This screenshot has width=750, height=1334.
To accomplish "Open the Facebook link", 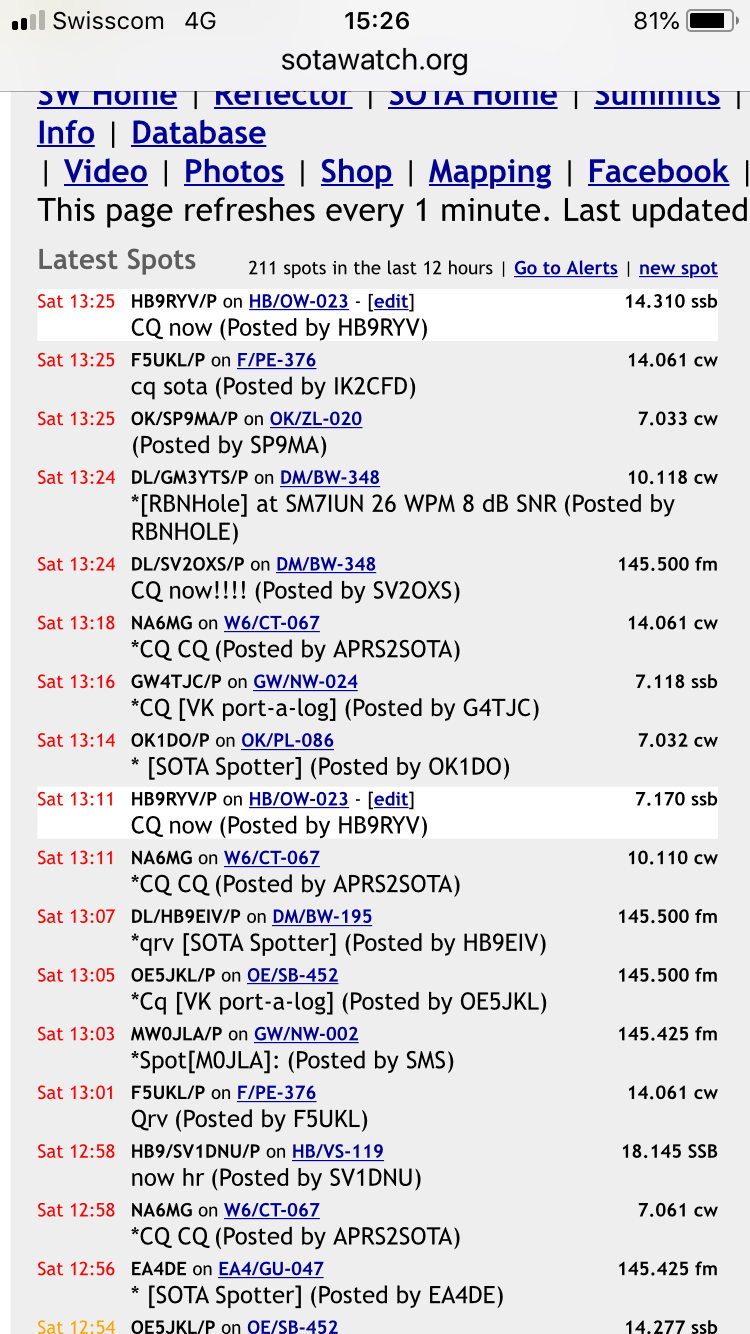I will pos(658,172).
